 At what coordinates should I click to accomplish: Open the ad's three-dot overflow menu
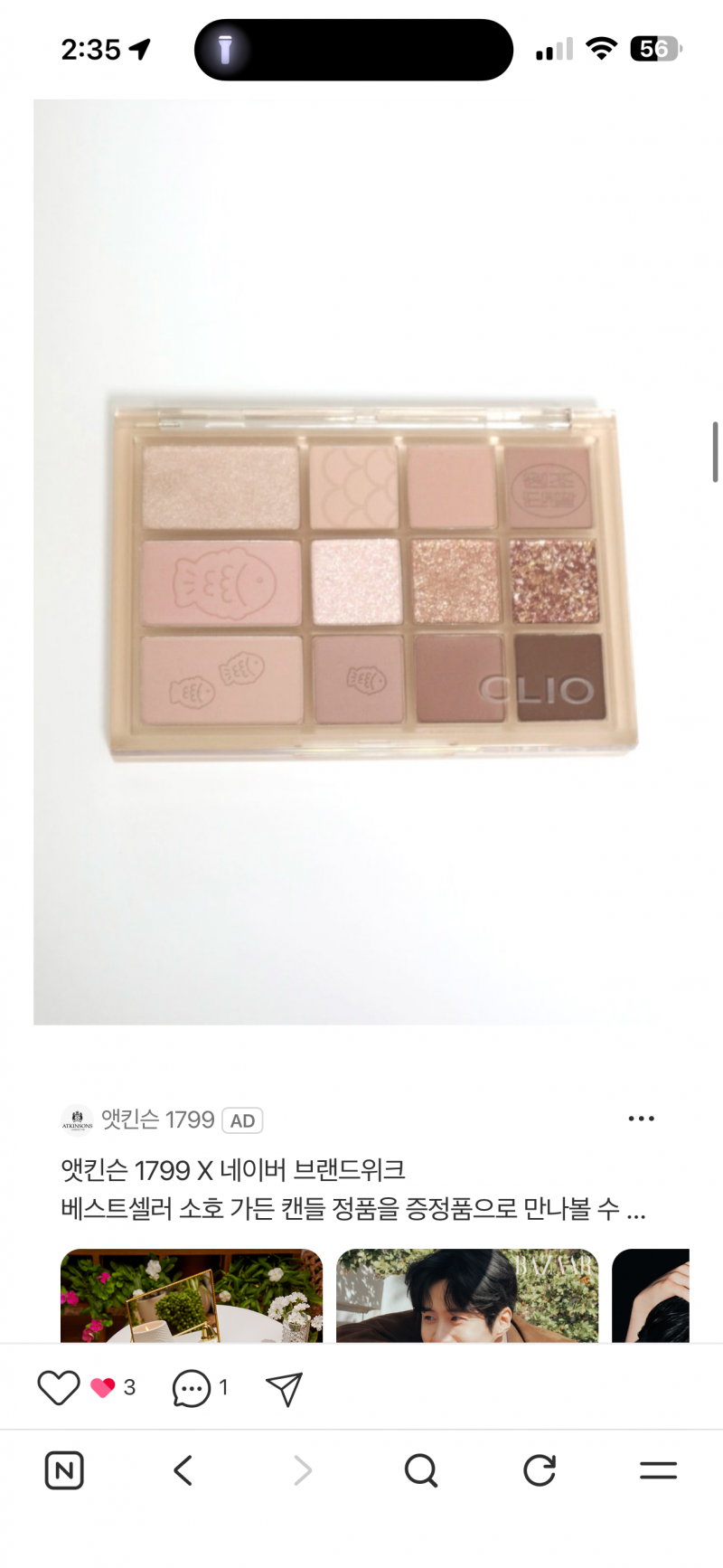click(x=641, y=1119)
